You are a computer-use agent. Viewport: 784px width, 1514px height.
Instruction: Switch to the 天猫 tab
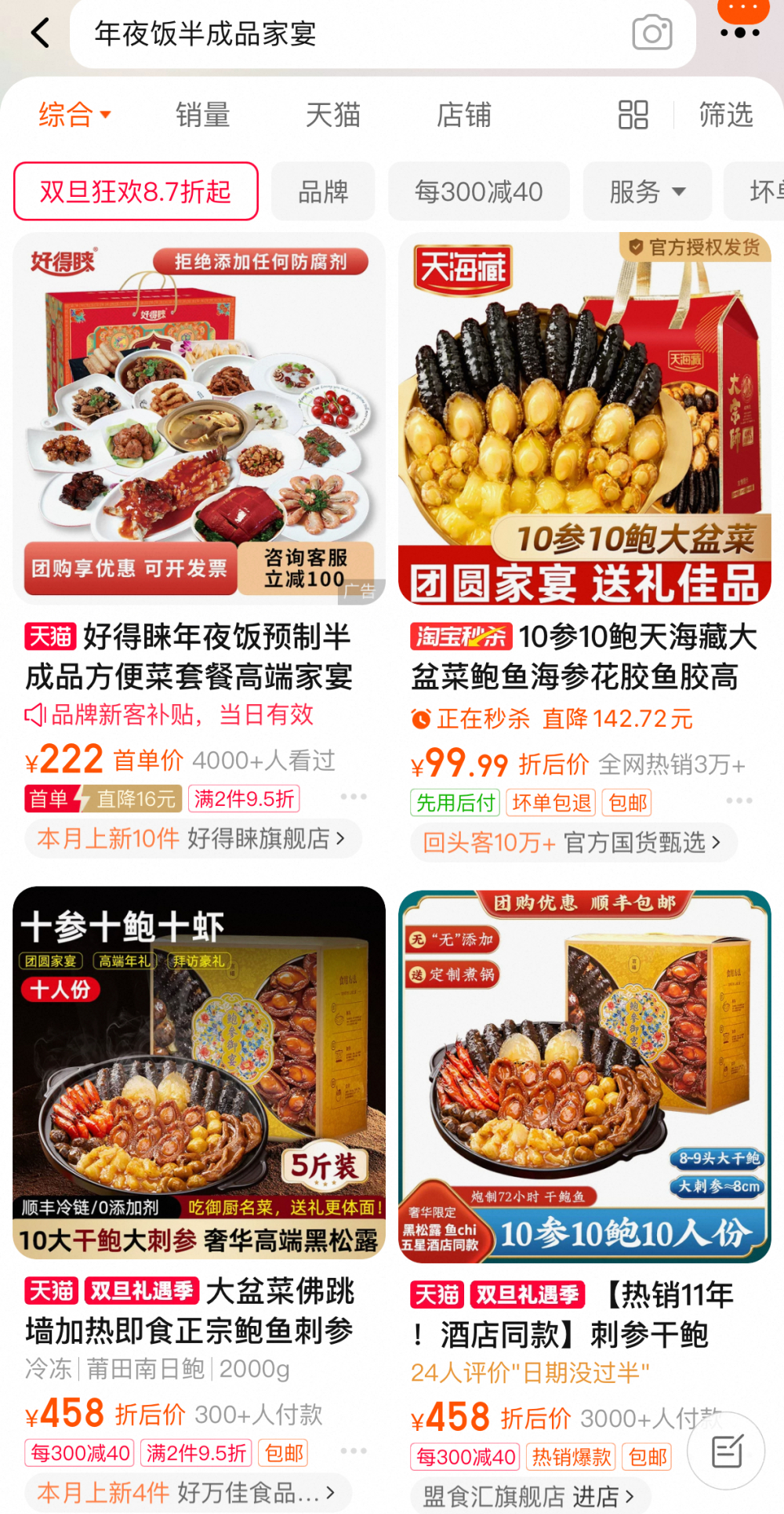coord(332,115)
